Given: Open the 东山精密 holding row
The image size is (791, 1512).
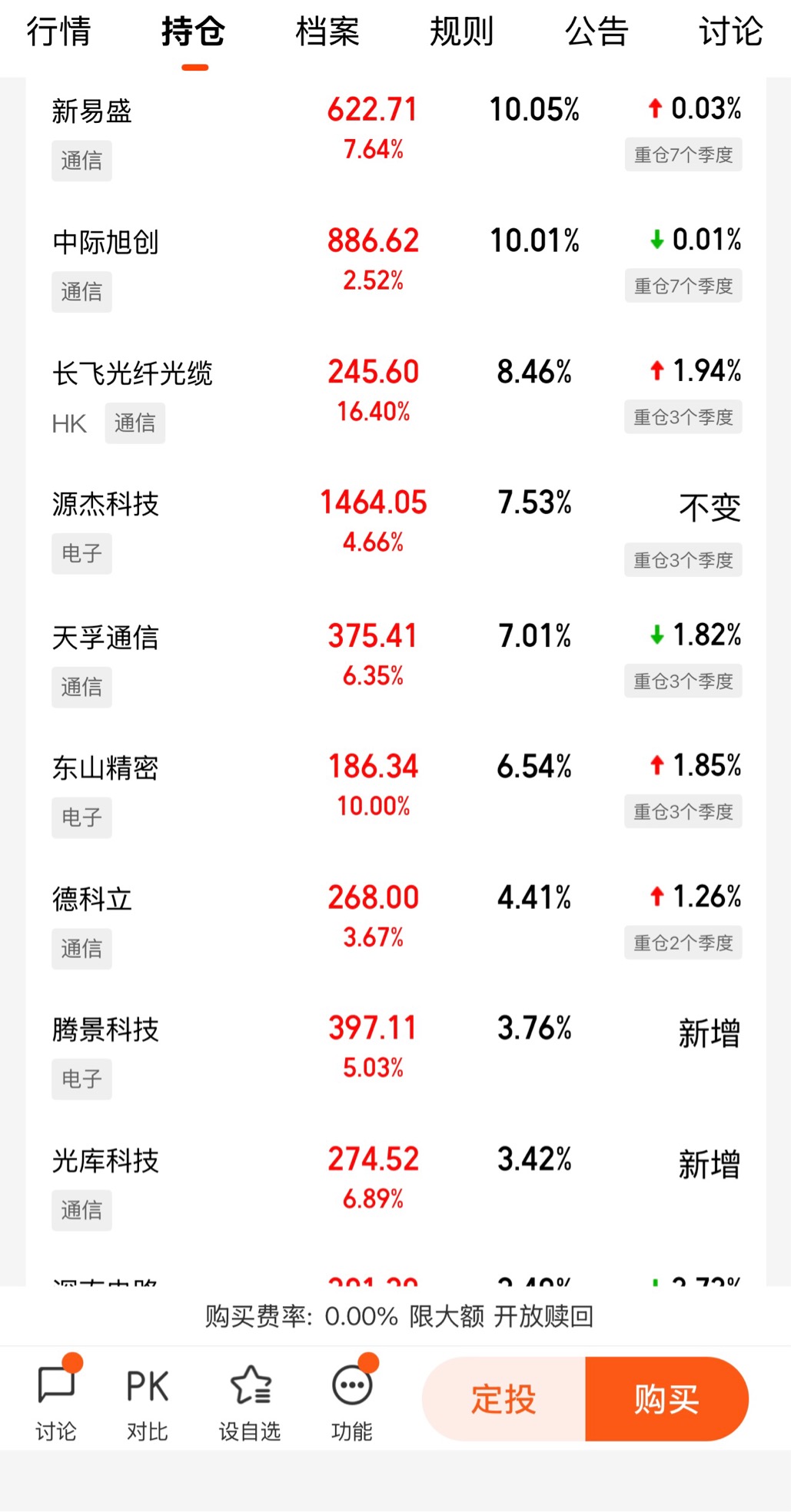Looking at the screenshot, I should click(x=396, y=791).
